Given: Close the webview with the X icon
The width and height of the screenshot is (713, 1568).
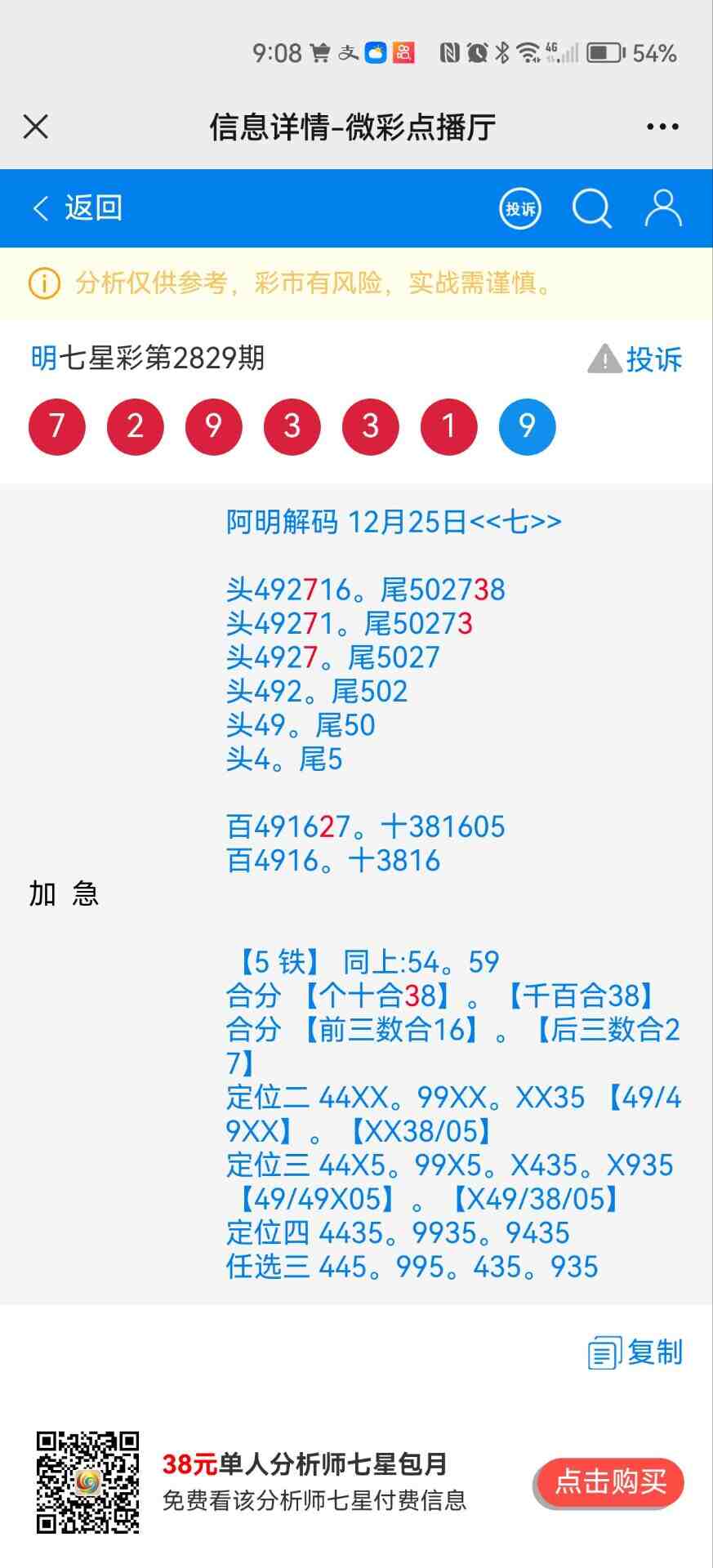Looking at the screenshot, I should coord(36,127).
